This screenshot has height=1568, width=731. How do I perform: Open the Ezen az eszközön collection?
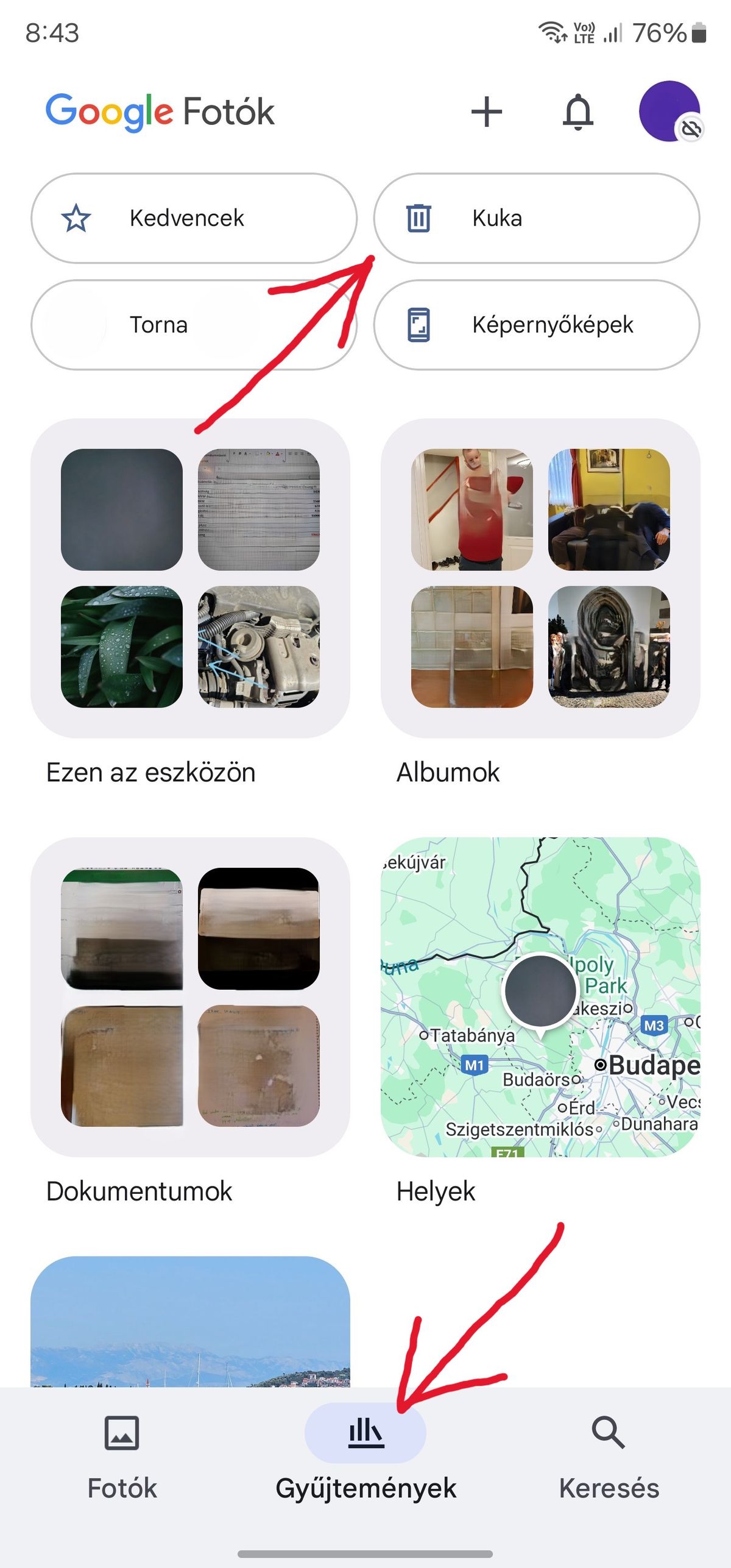click(190, 578)
